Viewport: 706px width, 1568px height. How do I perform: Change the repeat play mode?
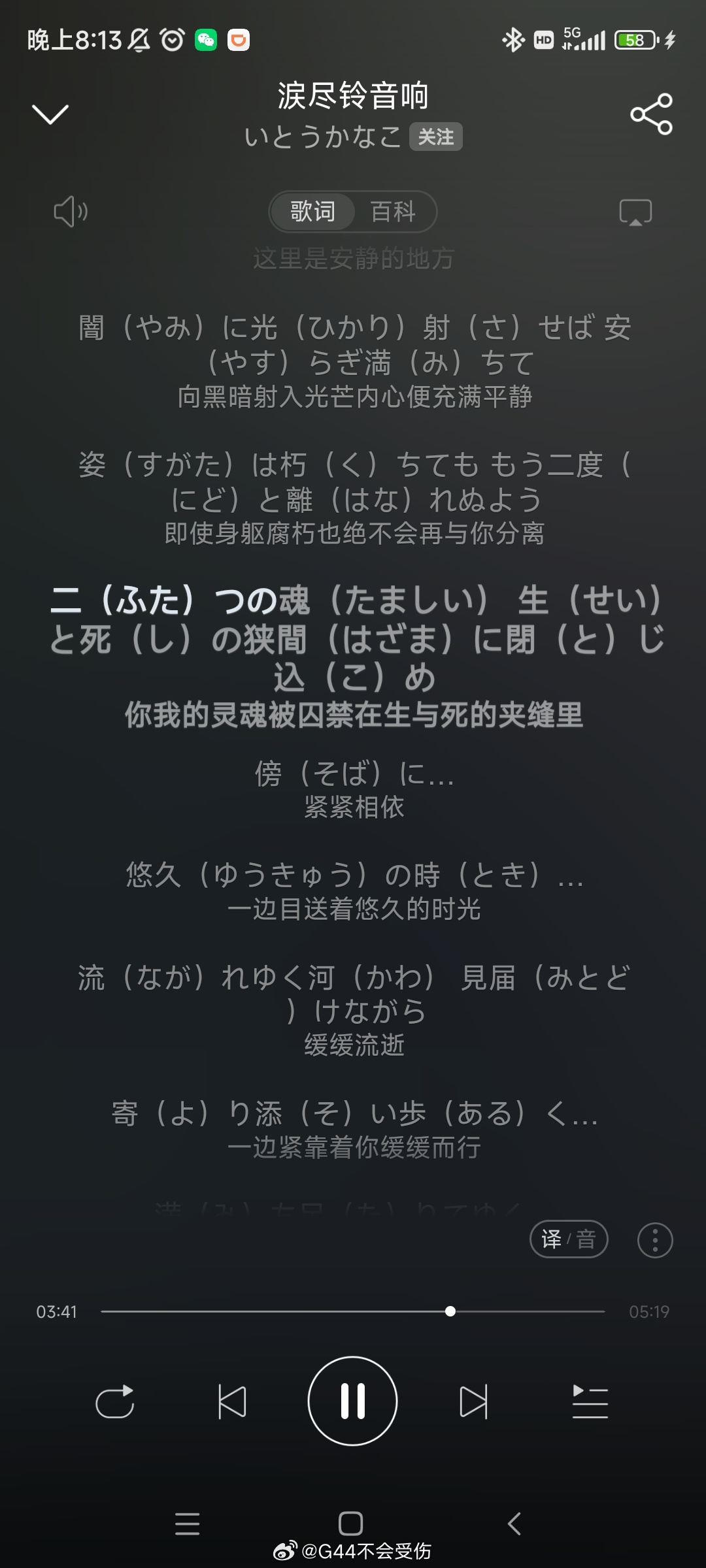pos(115,1402)
